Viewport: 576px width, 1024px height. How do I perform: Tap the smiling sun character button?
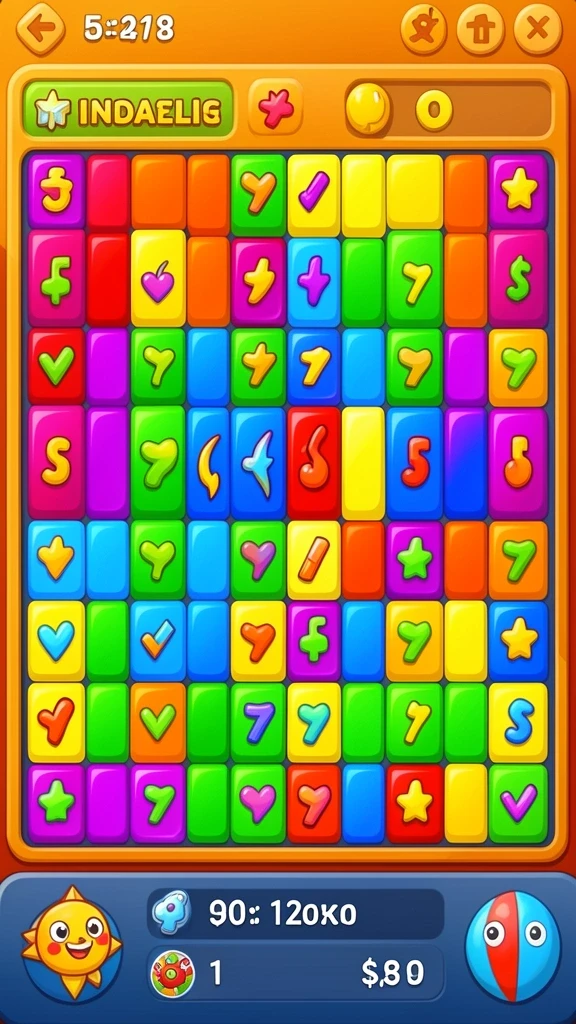coord(72,943)
